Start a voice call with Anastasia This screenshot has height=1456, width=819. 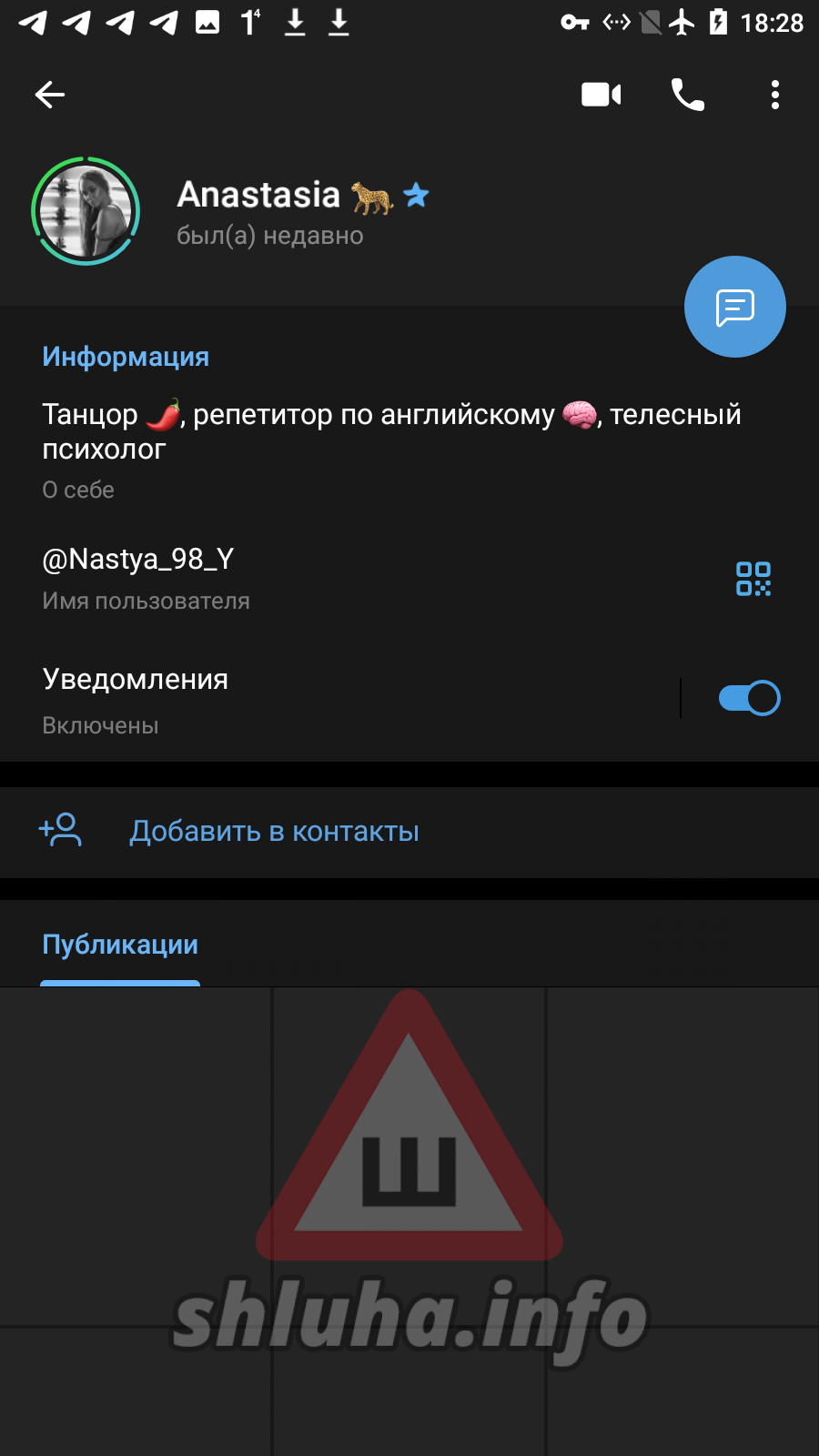point(688,95)
